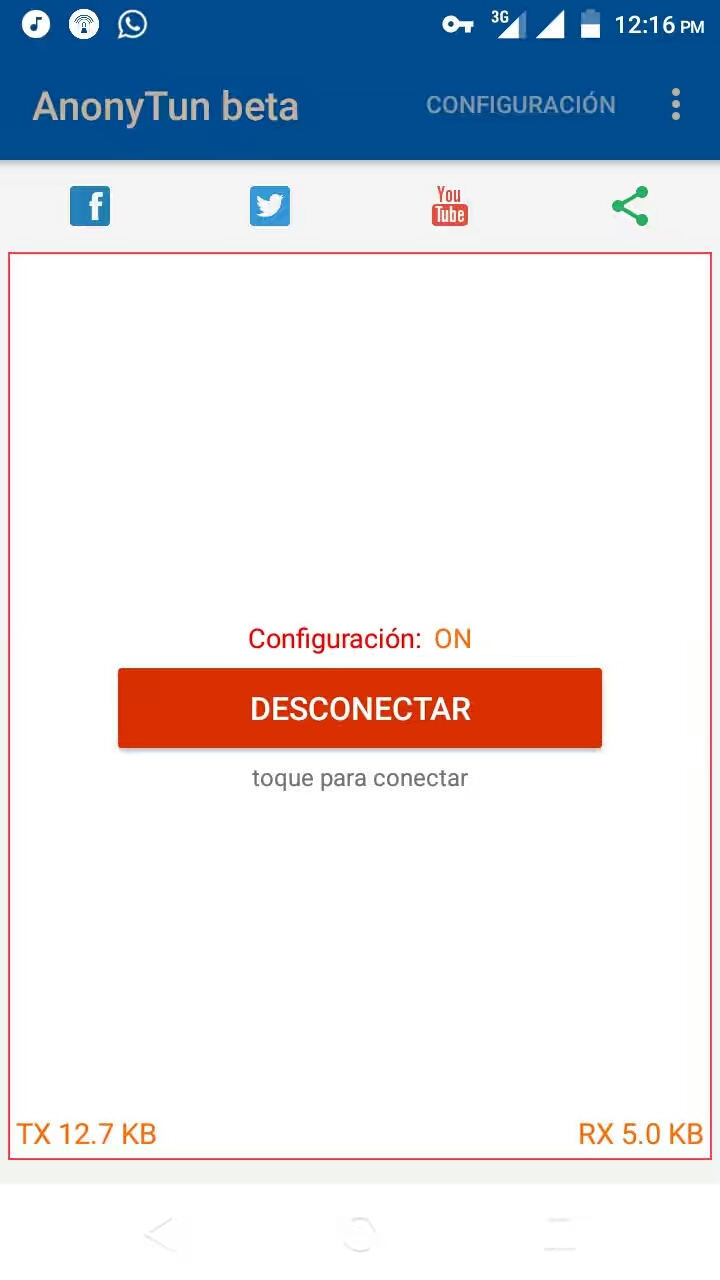Tap the DESCONECTAR button
This screenshot has height=1280, width=720.
pyautogui.click(x=360, y=708)
